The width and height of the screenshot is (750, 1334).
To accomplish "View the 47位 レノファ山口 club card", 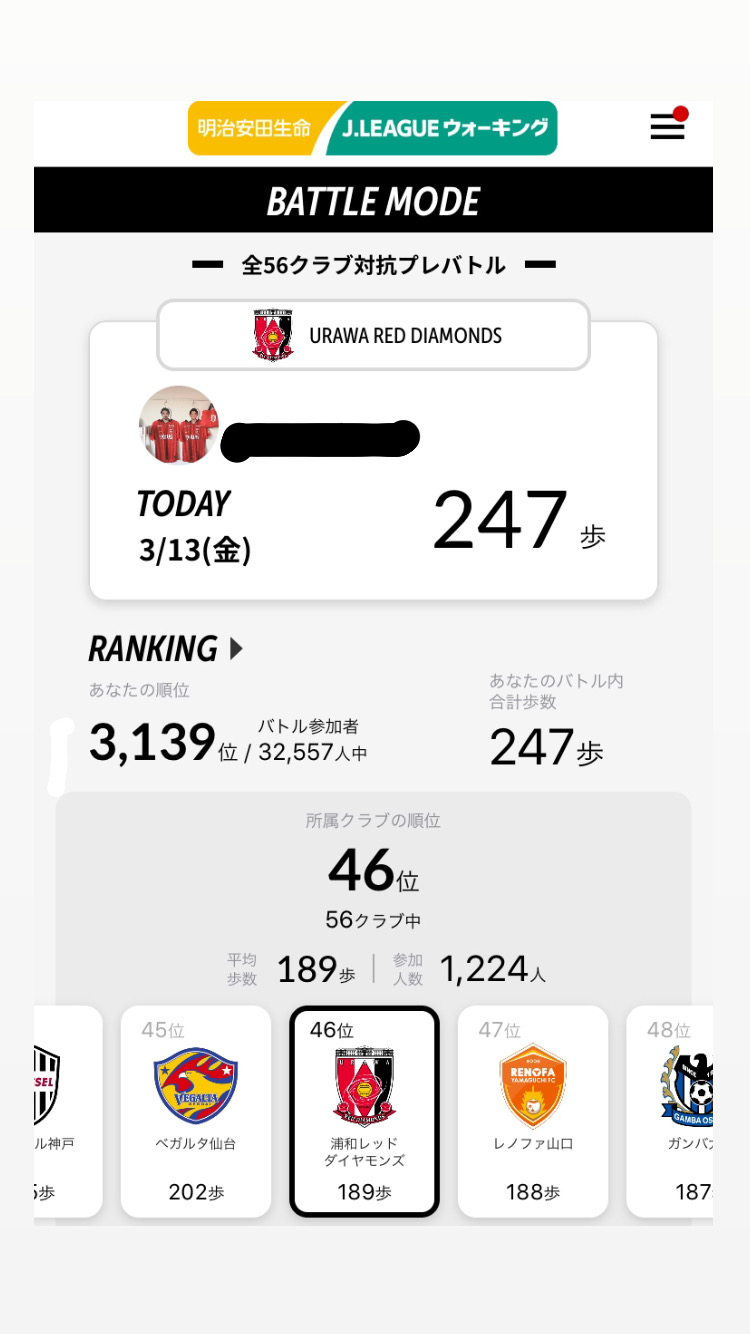I will click(x=532, y=1111).
